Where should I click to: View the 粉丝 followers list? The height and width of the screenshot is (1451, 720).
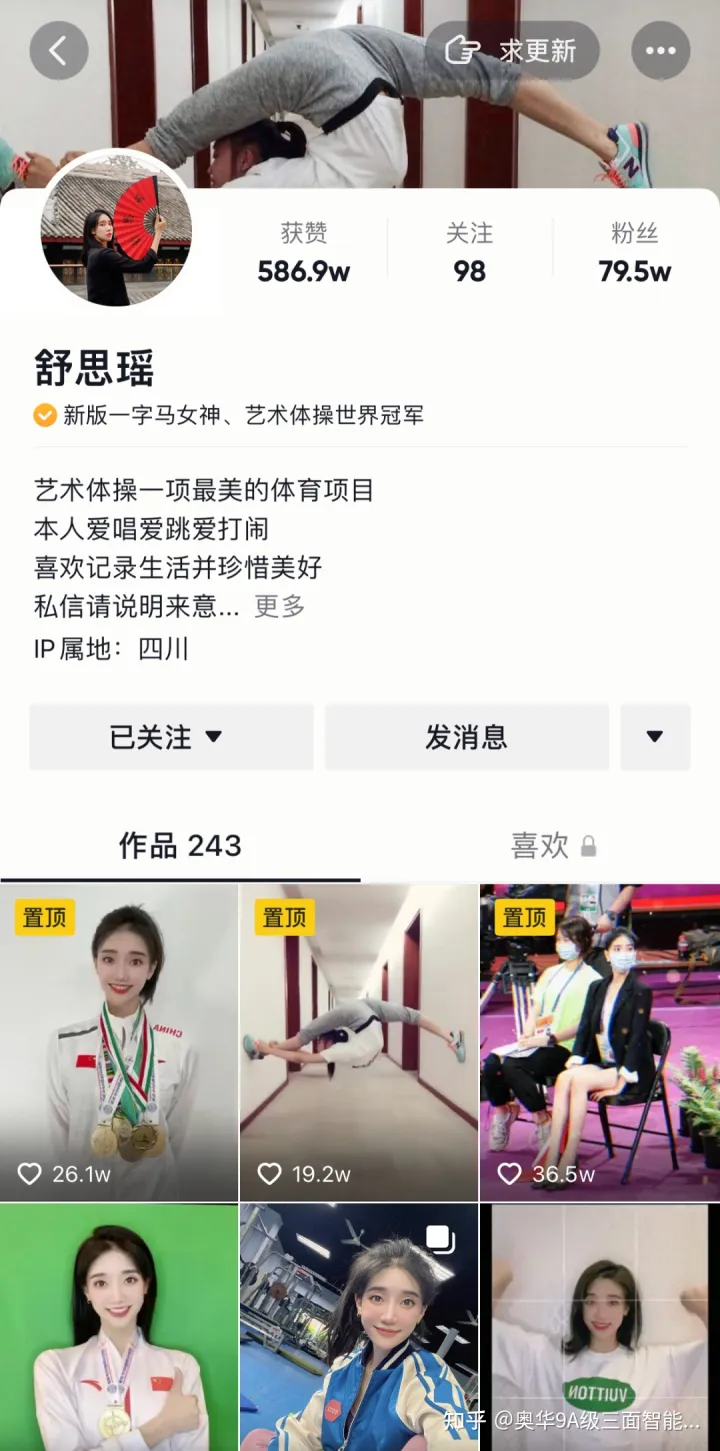(634, 253)
